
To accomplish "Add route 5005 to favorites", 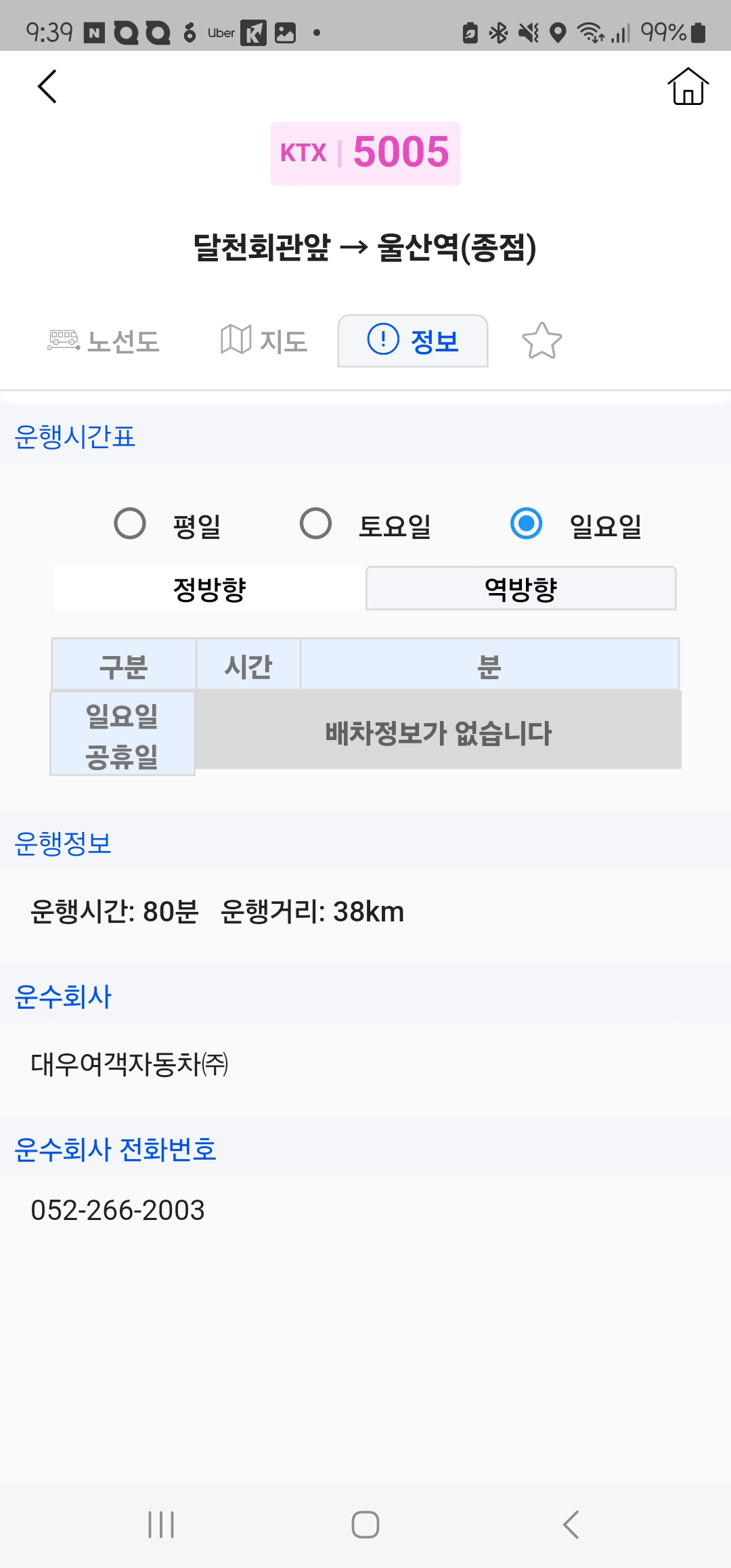I will point(541,341).
